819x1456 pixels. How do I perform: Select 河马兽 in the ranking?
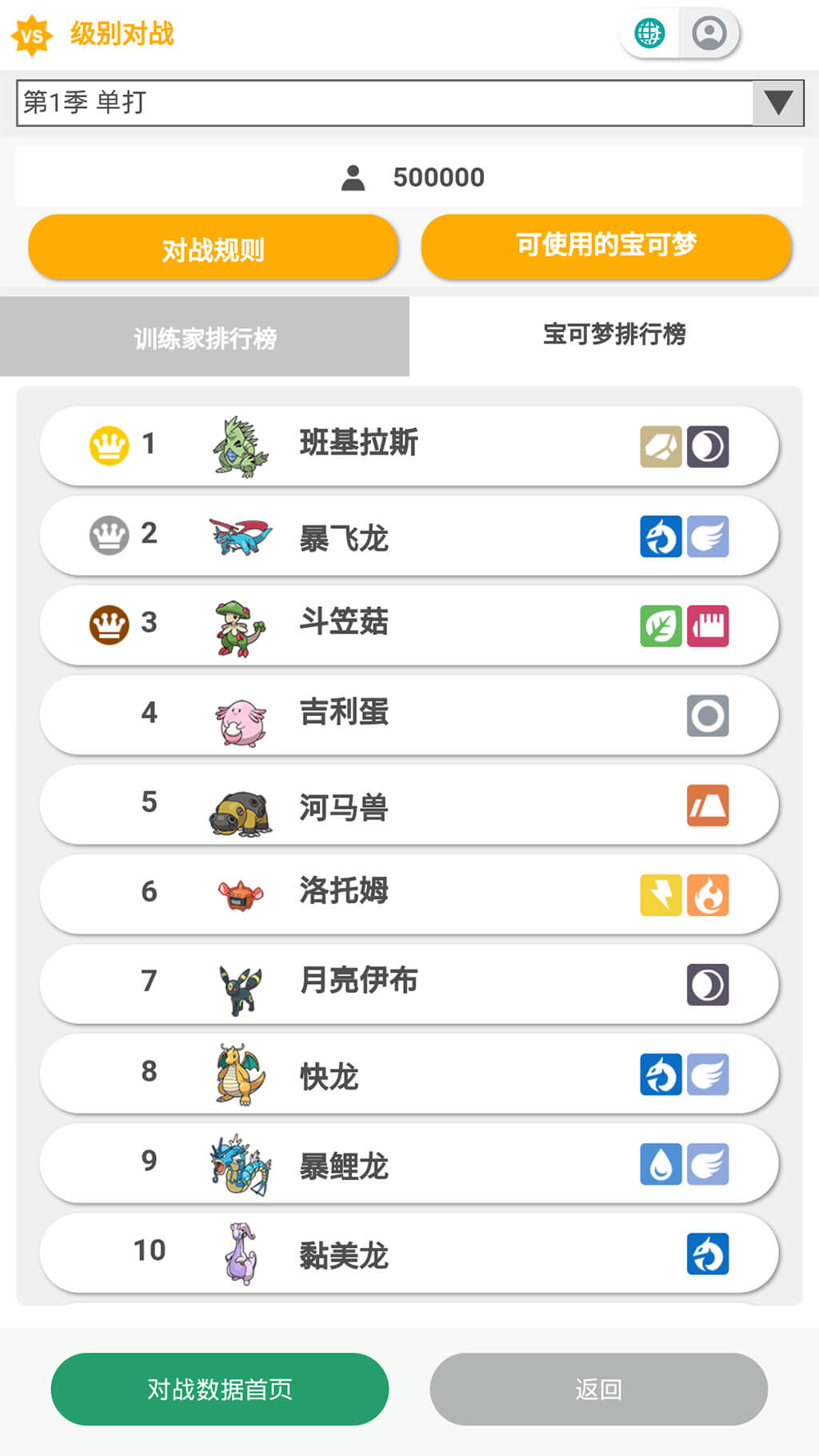[x=408, y=804]
